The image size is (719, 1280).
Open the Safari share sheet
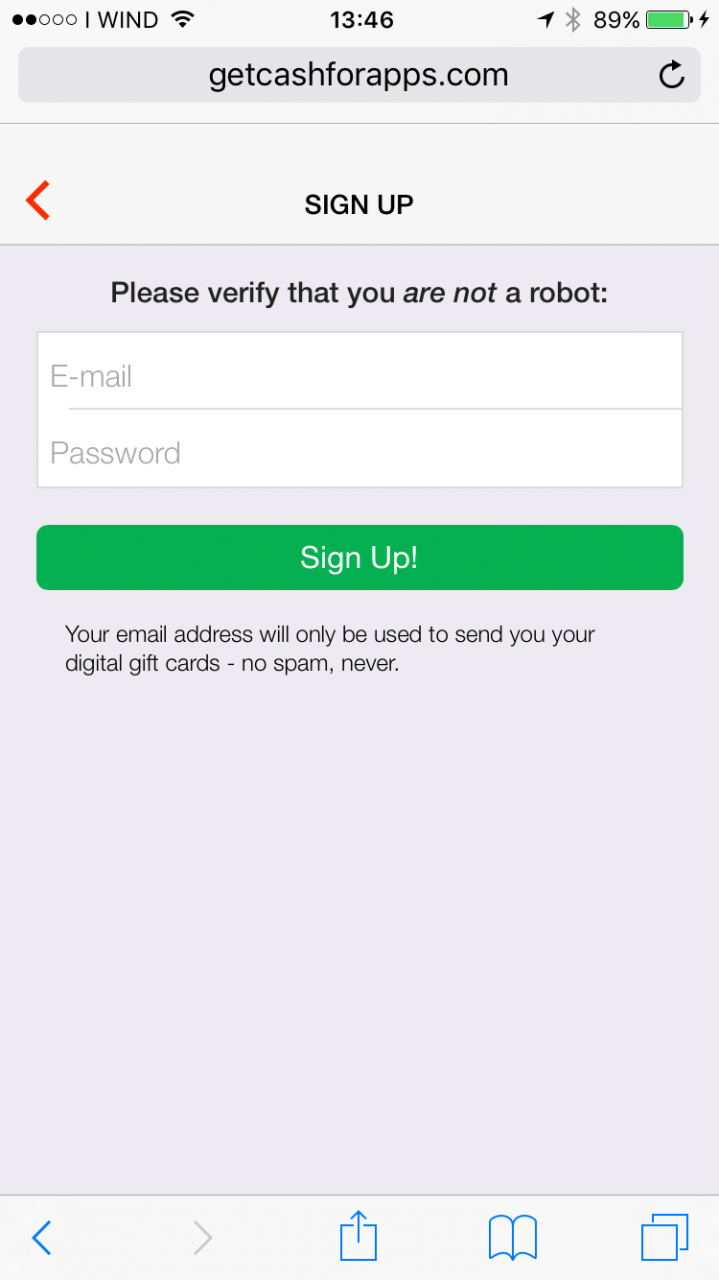(x=359, y=1236)
